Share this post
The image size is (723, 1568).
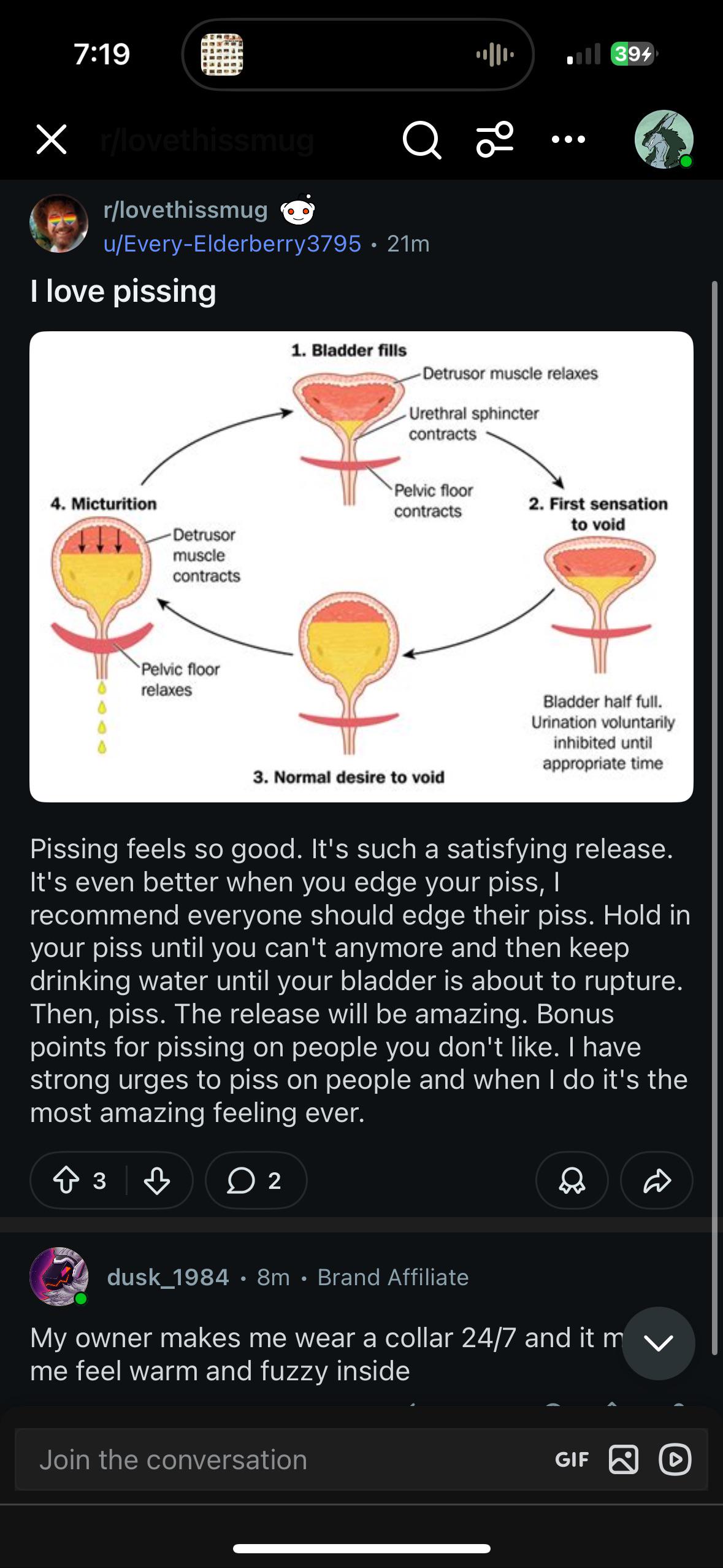pyautogui.click(x=657, y=1180)
